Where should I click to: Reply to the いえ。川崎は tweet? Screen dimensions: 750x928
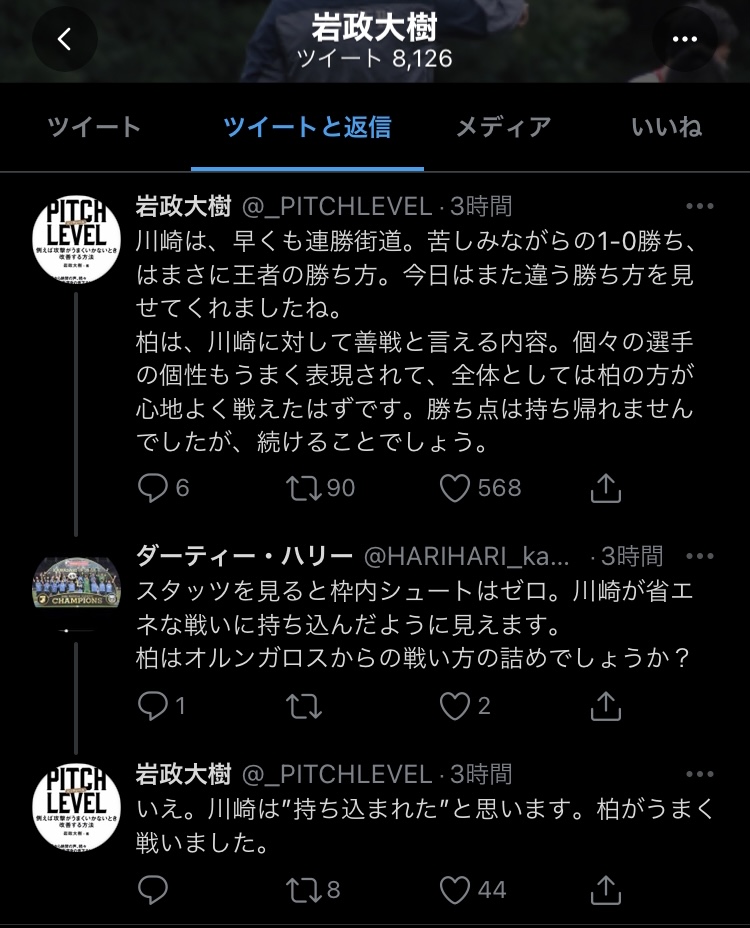tap(153, 889)
